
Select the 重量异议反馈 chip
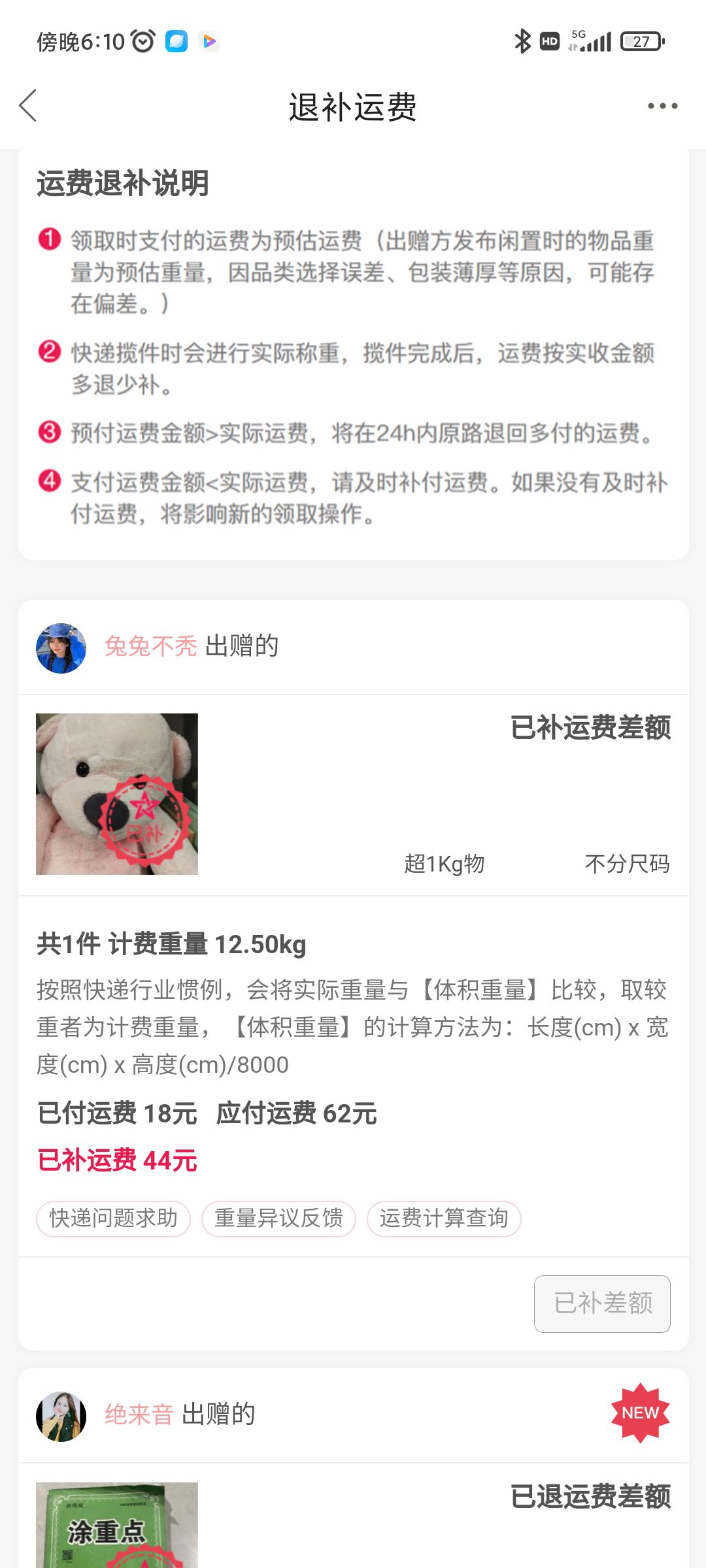[278, 1218]
